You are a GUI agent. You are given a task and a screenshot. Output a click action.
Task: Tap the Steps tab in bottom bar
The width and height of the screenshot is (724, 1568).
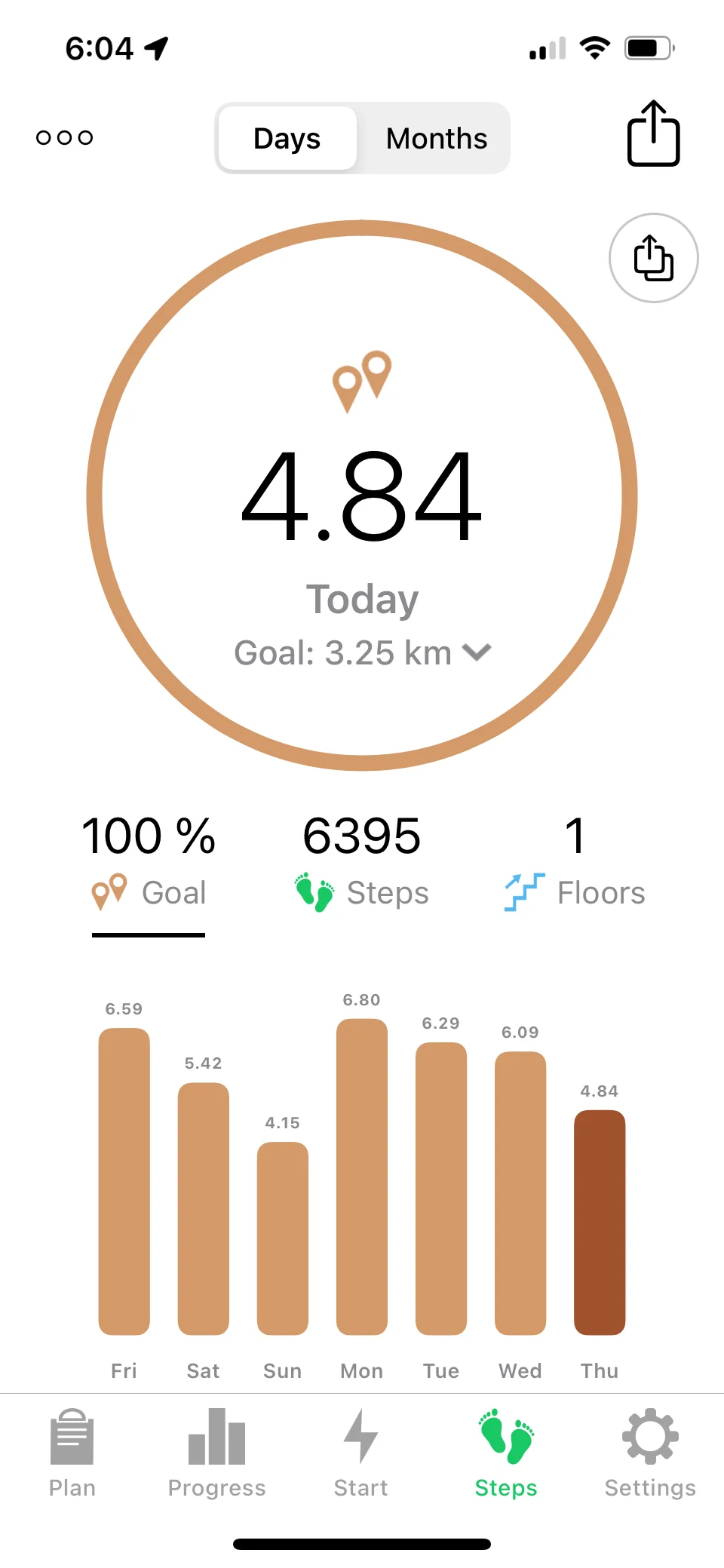506,1453
